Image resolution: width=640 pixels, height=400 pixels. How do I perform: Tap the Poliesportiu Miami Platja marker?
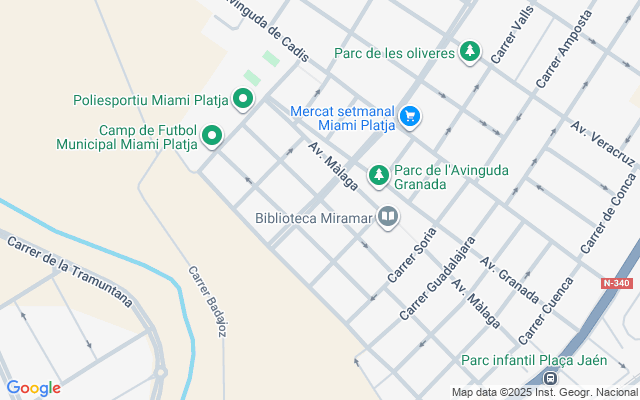point(243,99)
